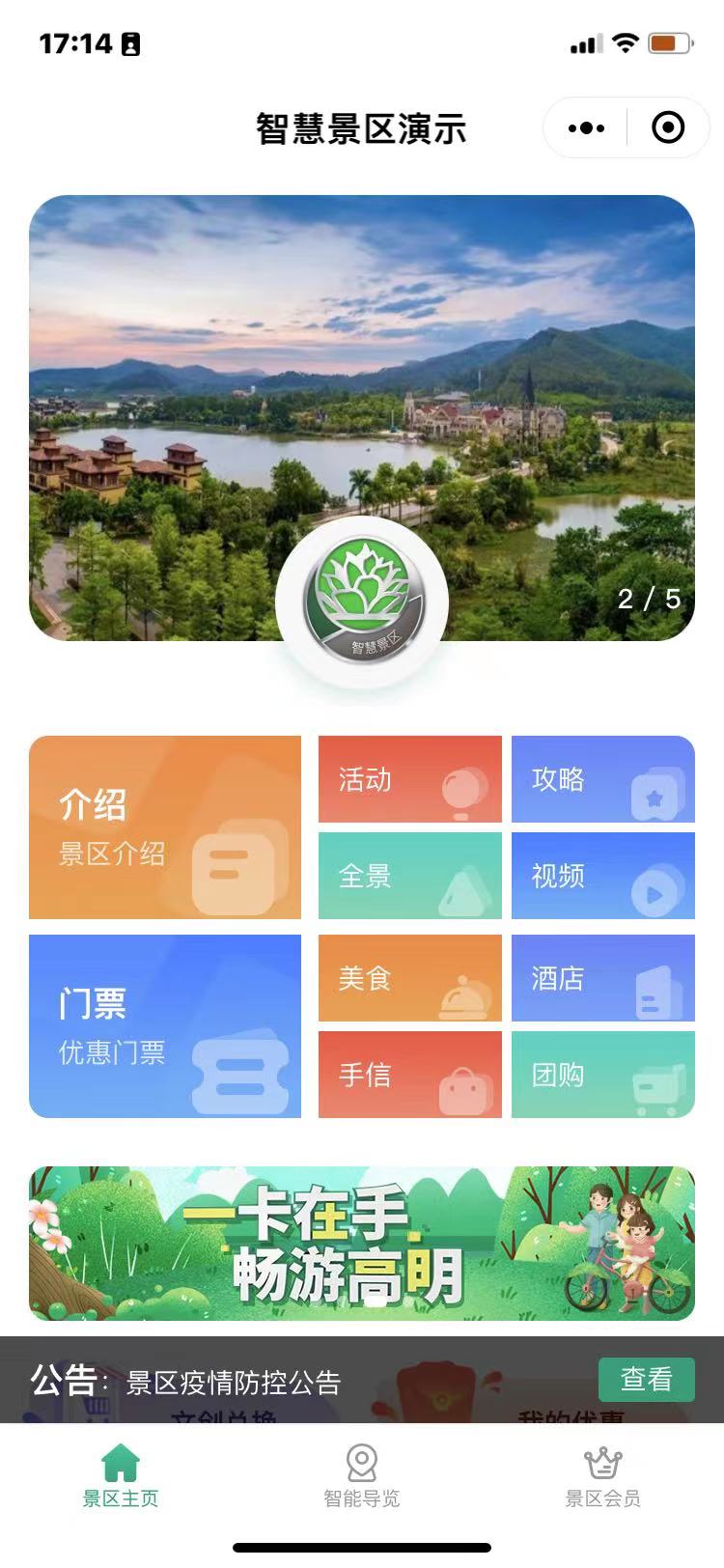
Task: View the 全景 panorama tile
Action: [x=410, y=876]
